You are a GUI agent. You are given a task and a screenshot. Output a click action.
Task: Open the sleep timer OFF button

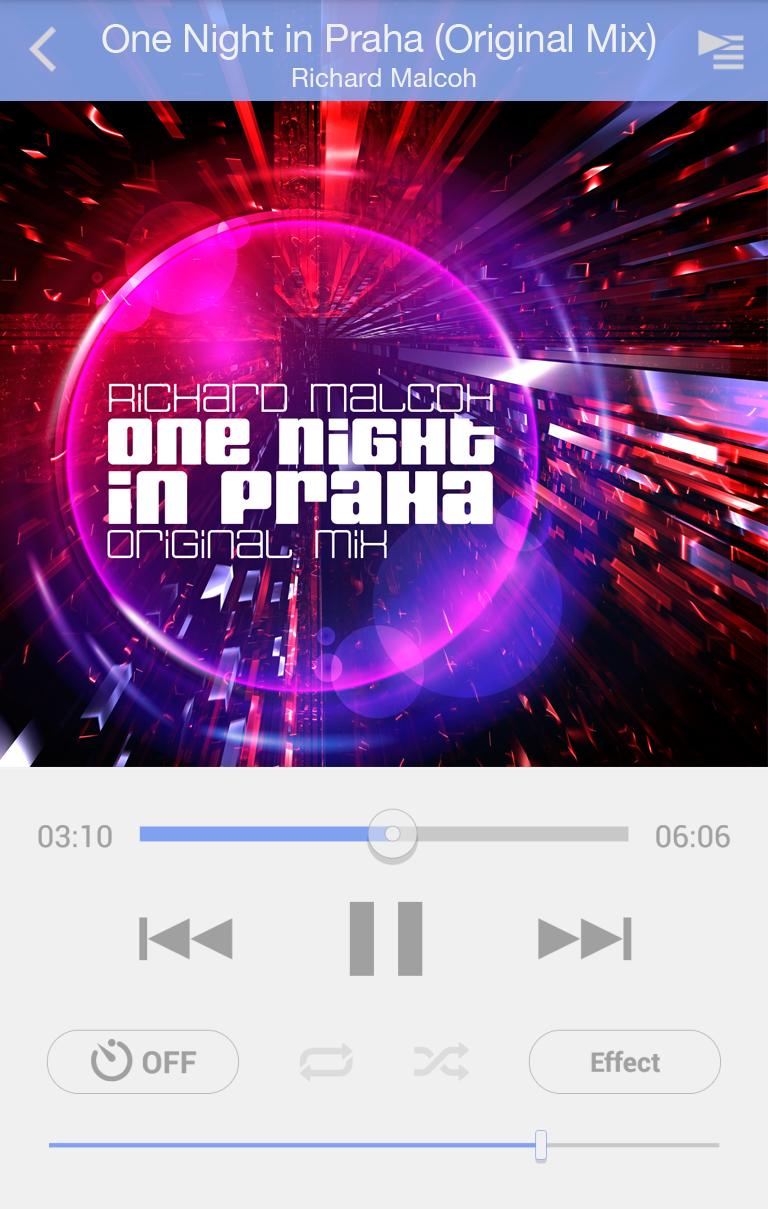point(143,1062)
